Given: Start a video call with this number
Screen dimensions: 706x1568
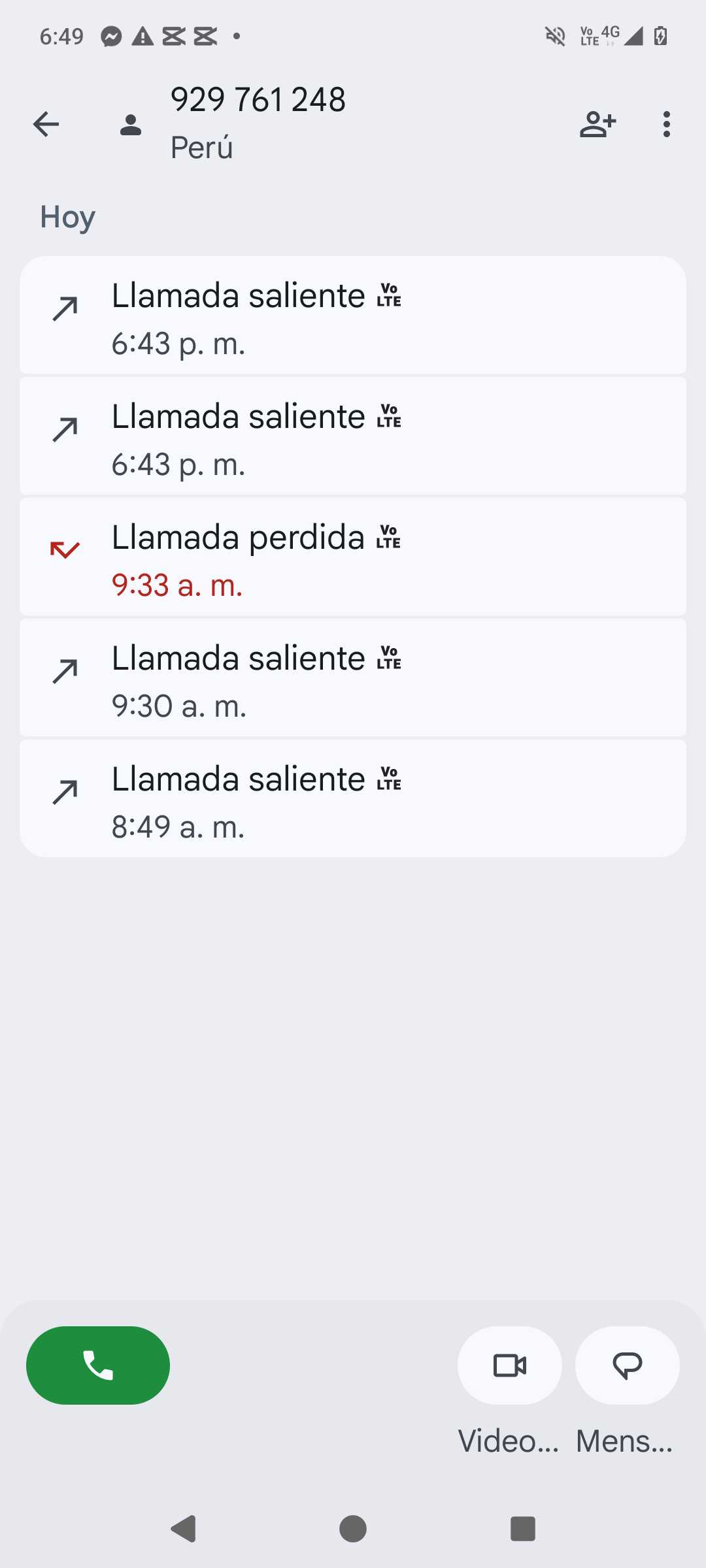Looking at the screenshot, I should pos(509,1365).
